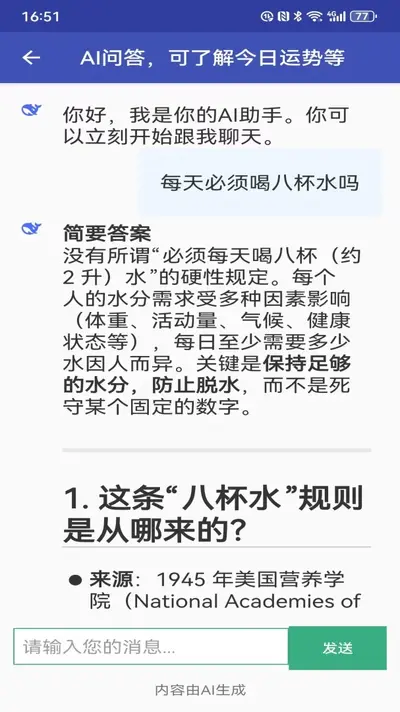Go back using the top-left arrow

click(x=31, y=58)
